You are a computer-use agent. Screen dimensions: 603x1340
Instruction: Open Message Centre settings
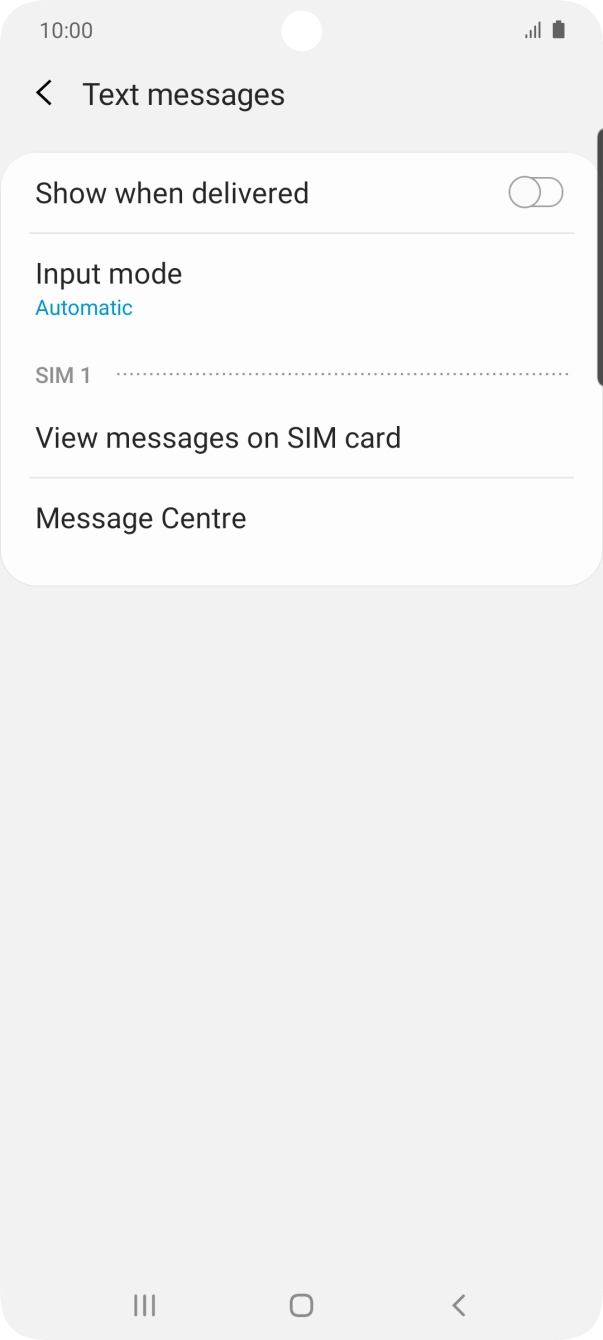click(x=141, y=518)
